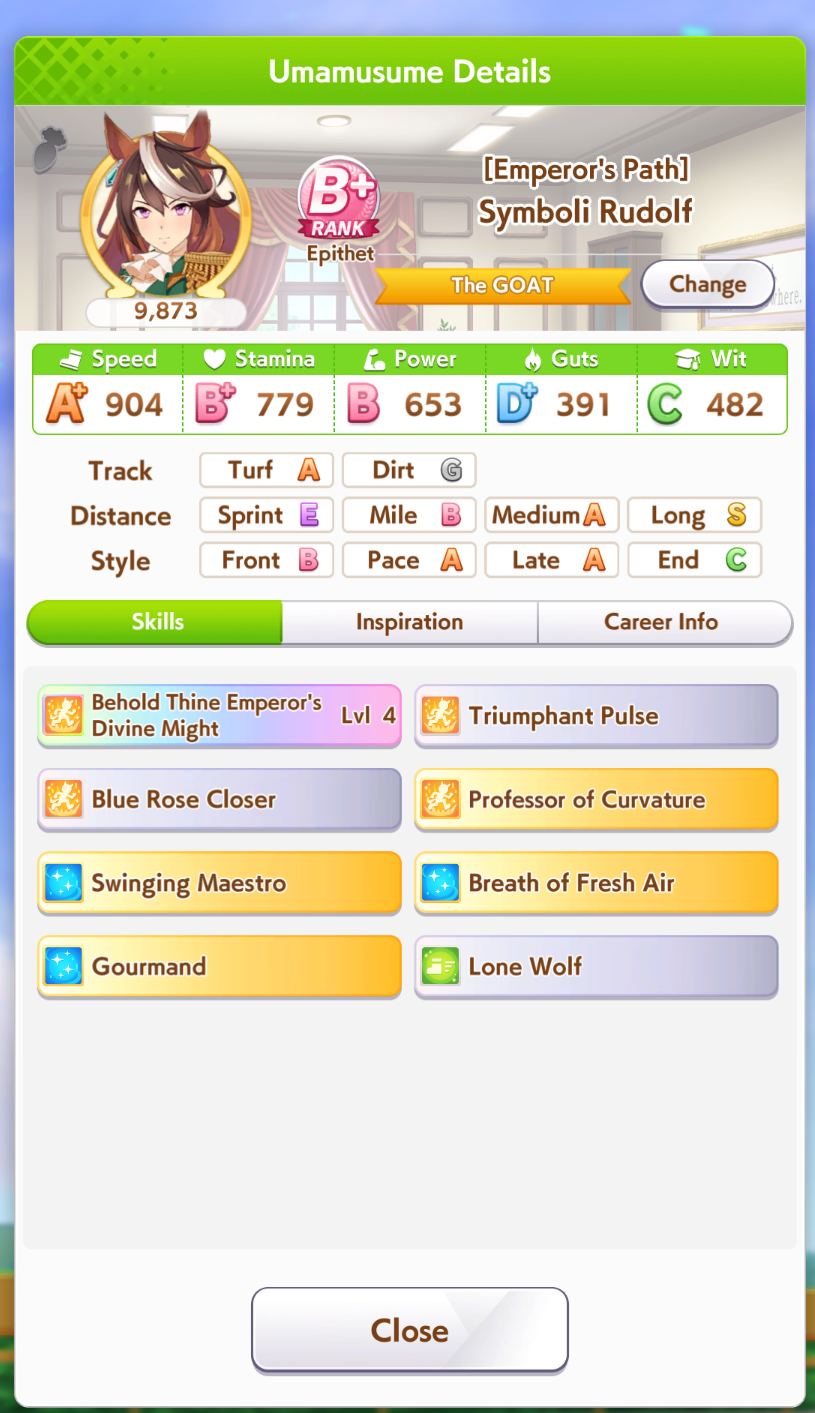View Breath of Fresh Air skill info

[596, 883]
